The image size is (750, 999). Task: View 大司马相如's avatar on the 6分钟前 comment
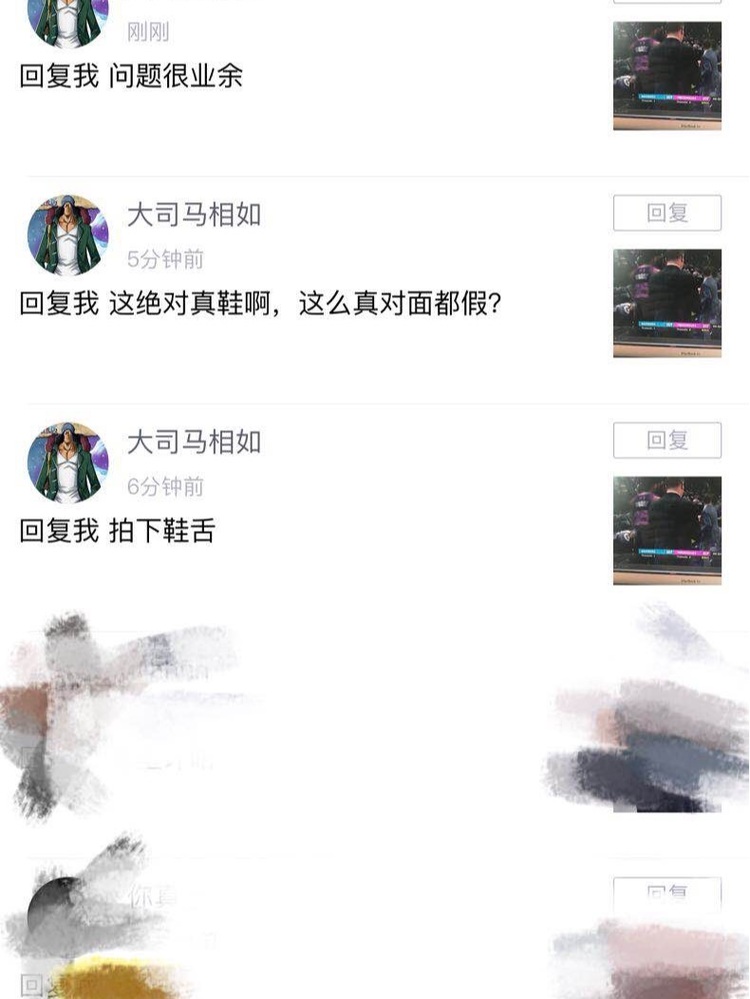pos(67,462)
